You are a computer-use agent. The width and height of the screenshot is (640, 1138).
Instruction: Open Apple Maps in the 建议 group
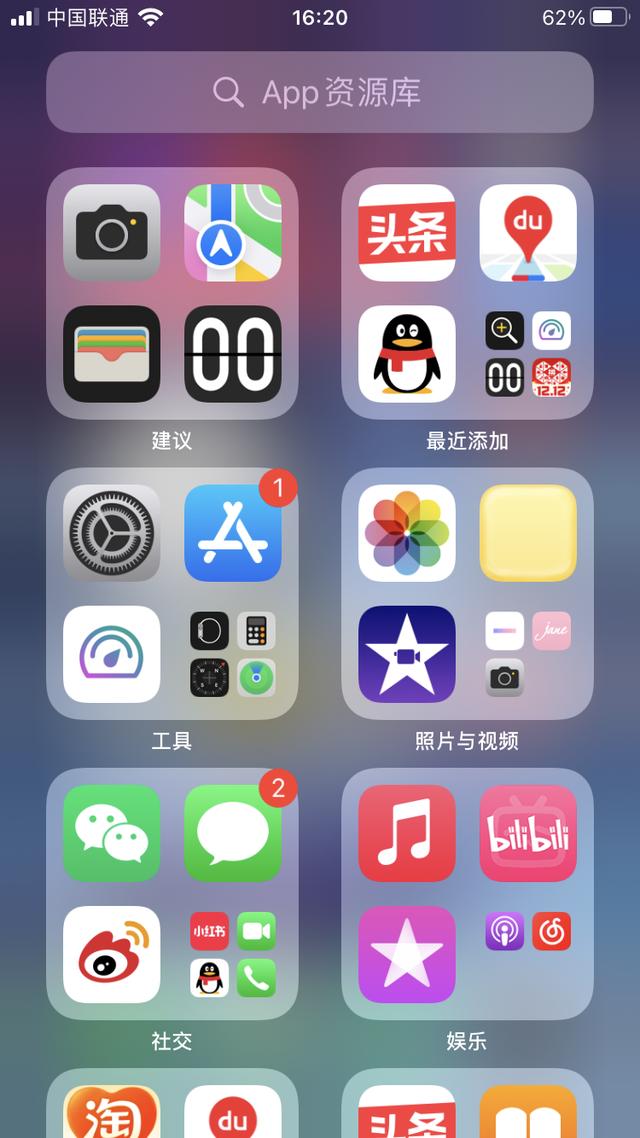[233, 233]
